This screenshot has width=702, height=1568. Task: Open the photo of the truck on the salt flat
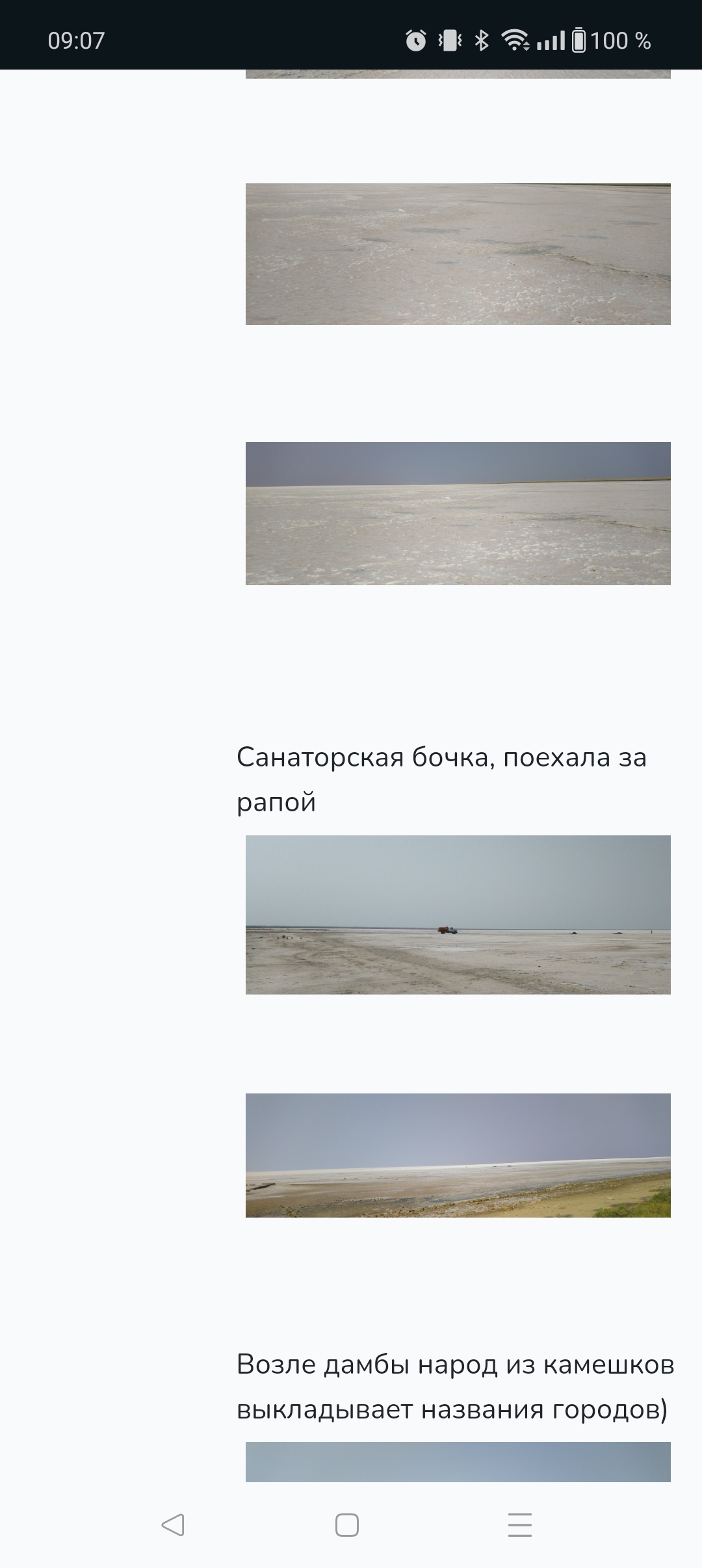pyautogui.click(x=458, y=914)
